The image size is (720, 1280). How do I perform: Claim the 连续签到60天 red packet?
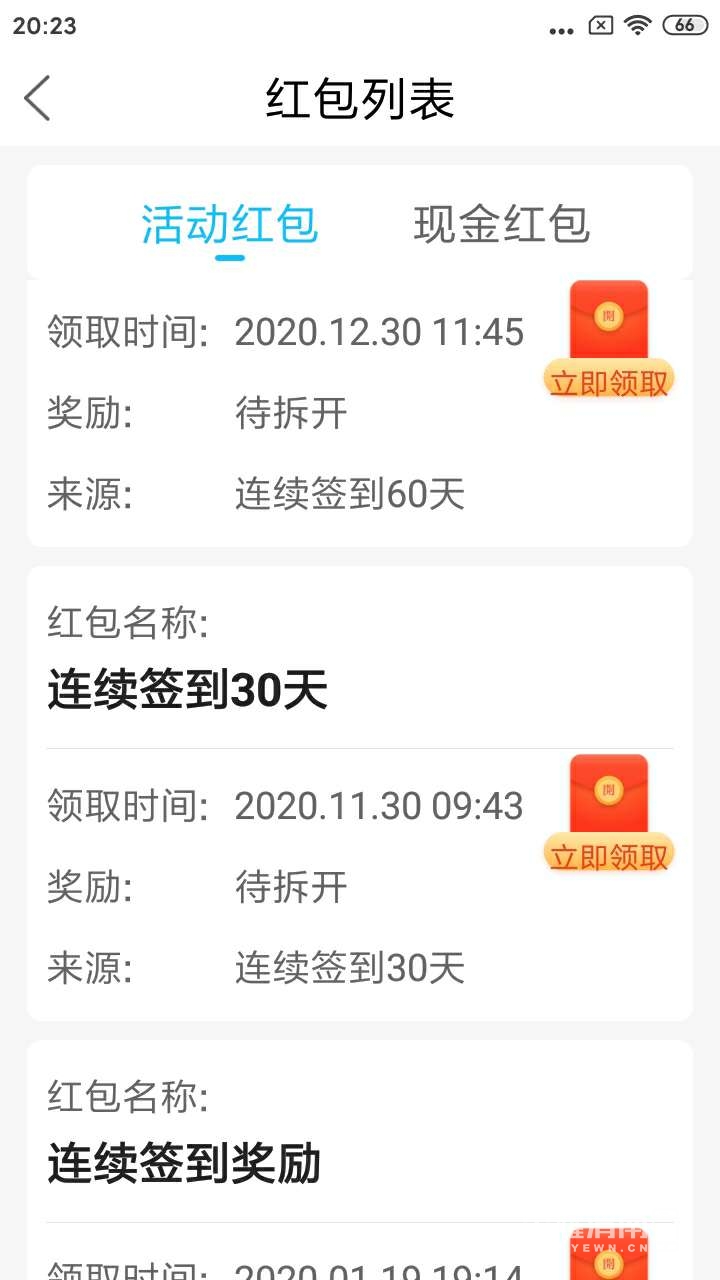pyautogui.click(x=608, y=381)
